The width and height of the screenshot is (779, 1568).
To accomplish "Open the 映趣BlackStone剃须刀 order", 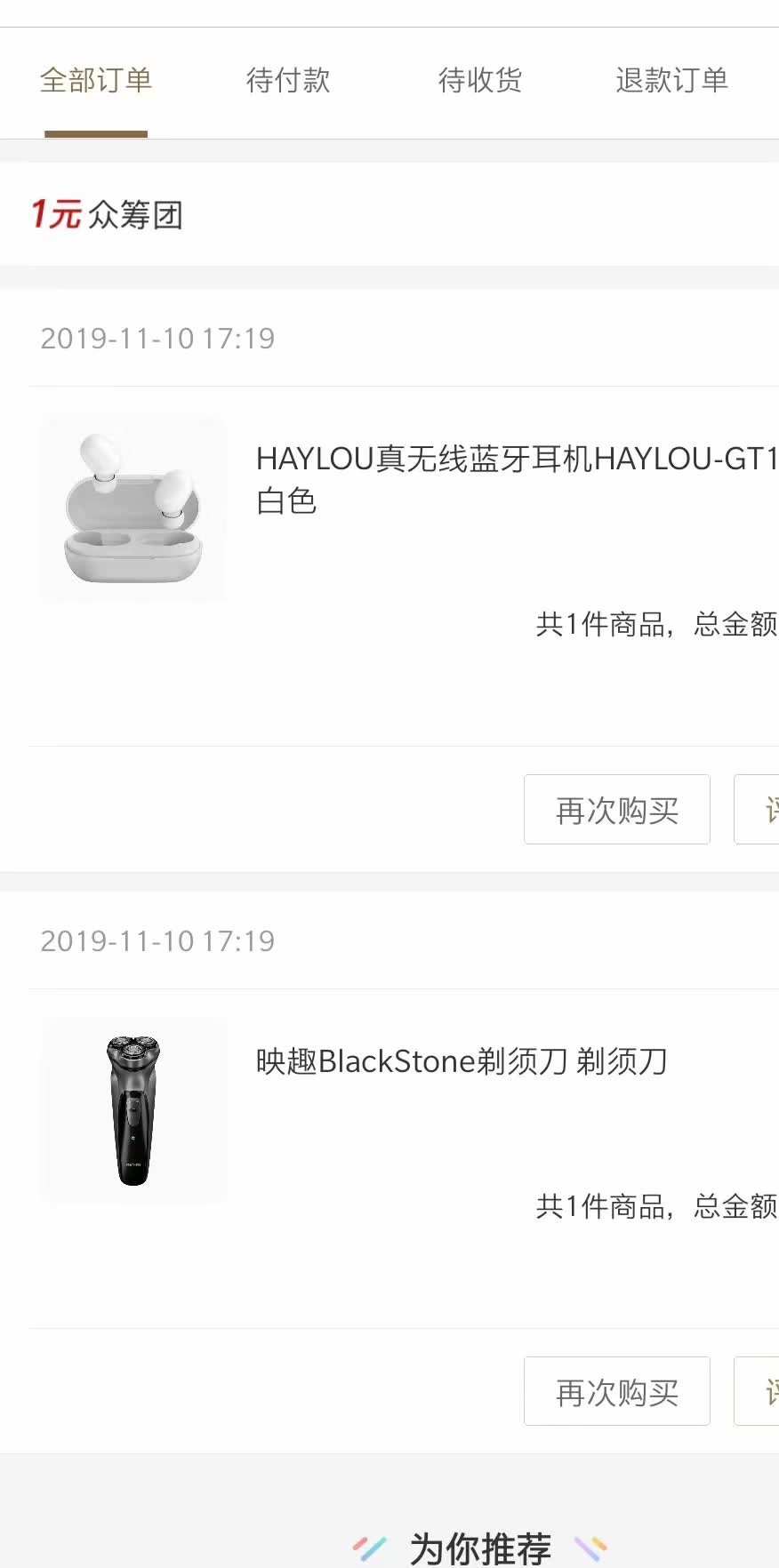I will (462, 1061).
